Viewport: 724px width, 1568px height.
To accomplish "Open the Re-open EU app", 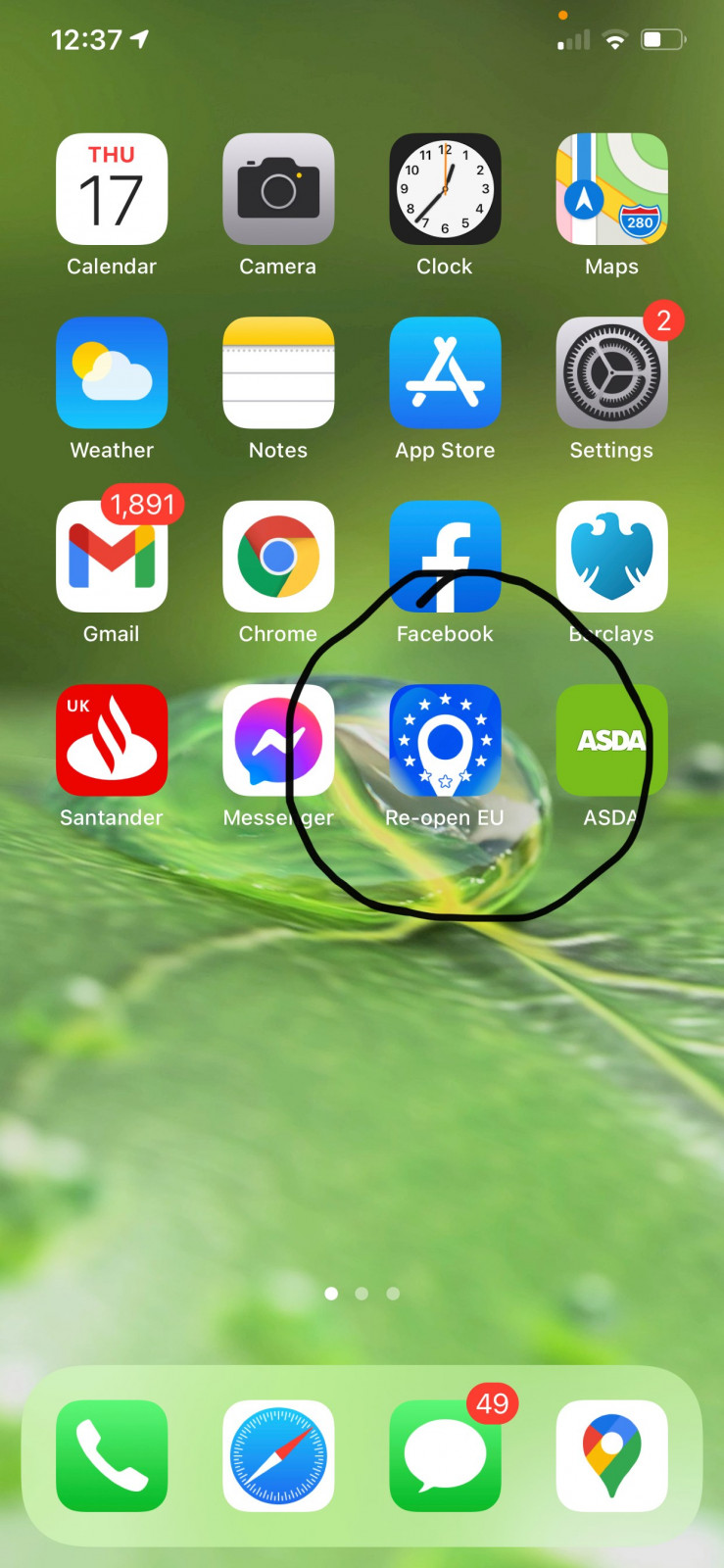I will (x=445, y=740).
